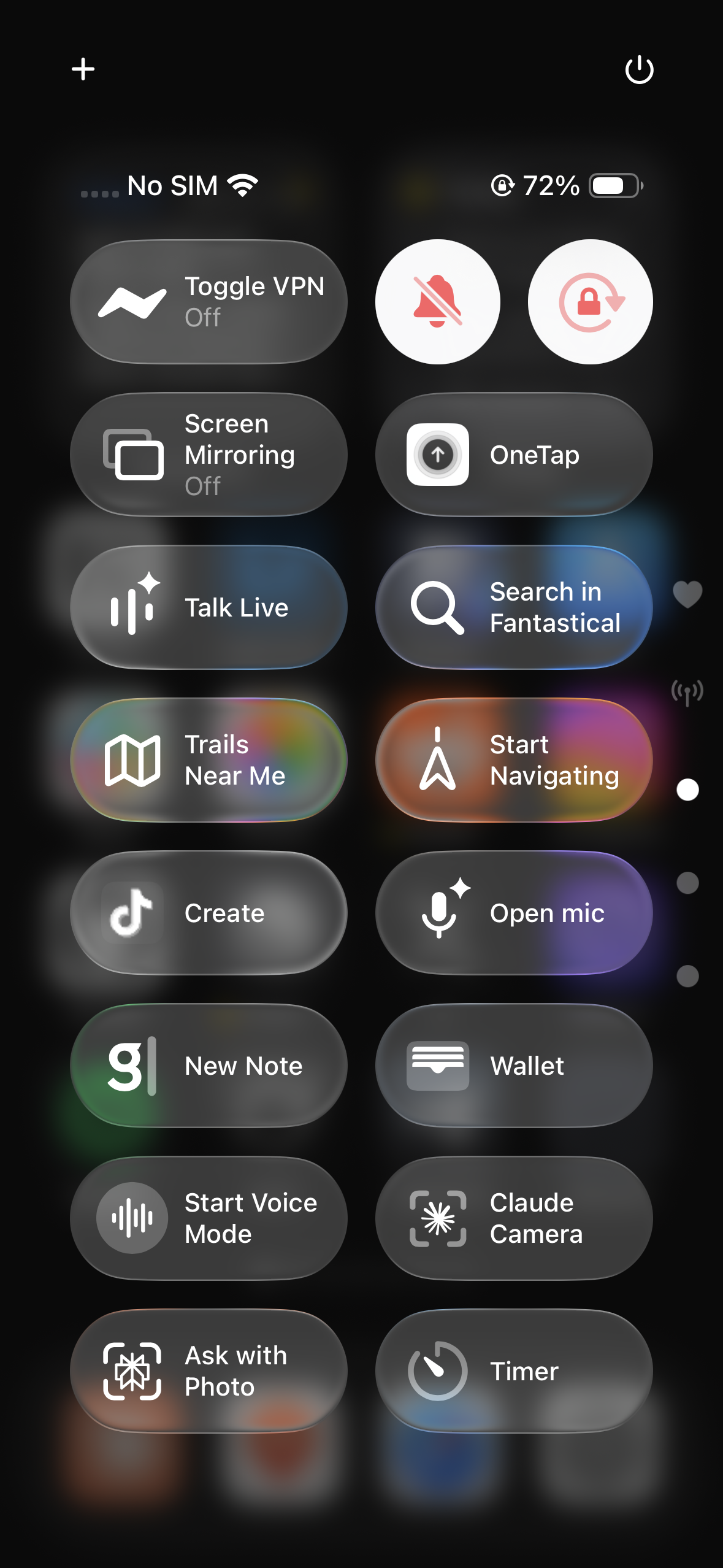Start Voice Mode
723x1568 pixels.
click(208, 1218)
